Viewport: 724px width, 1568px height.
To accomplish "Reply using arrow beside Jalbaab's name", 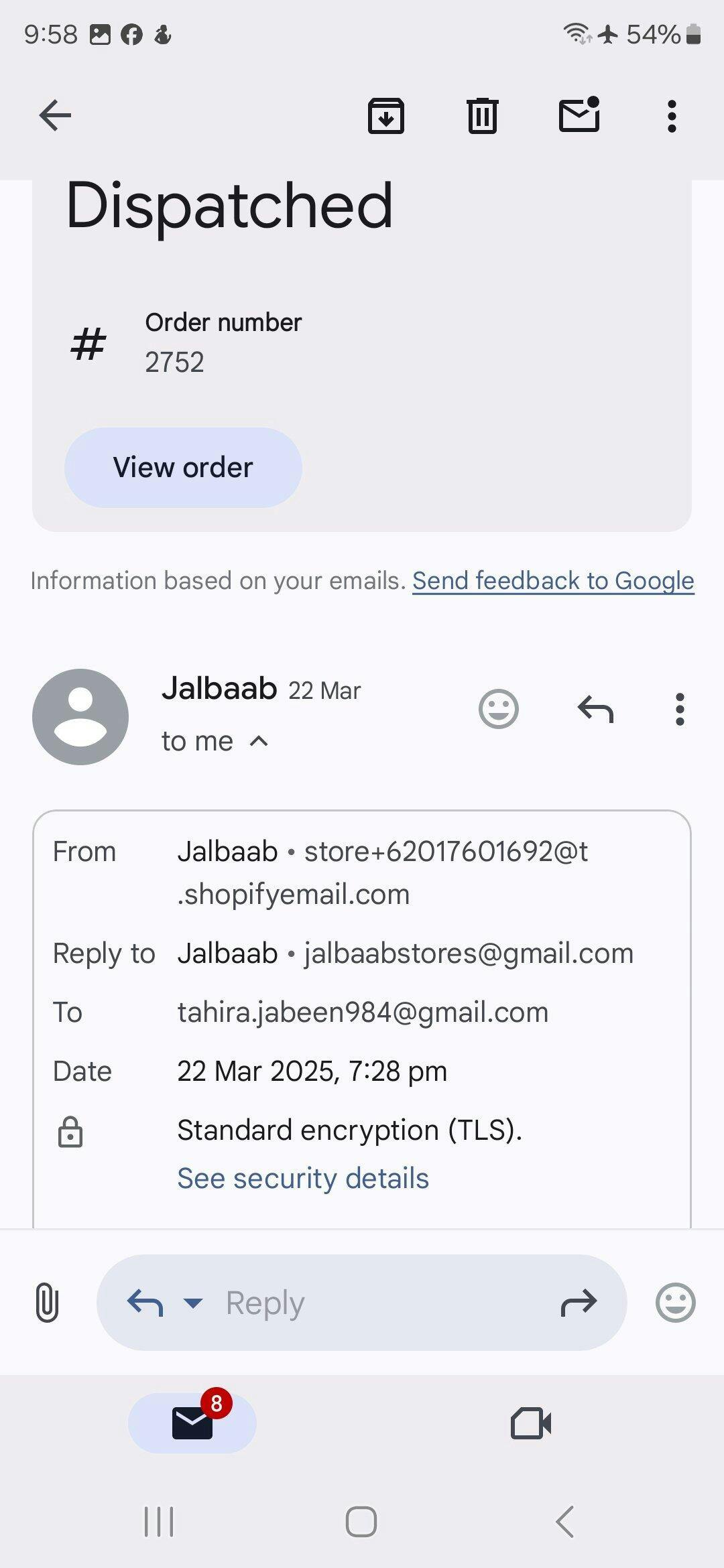I will (x=595, y=708).
